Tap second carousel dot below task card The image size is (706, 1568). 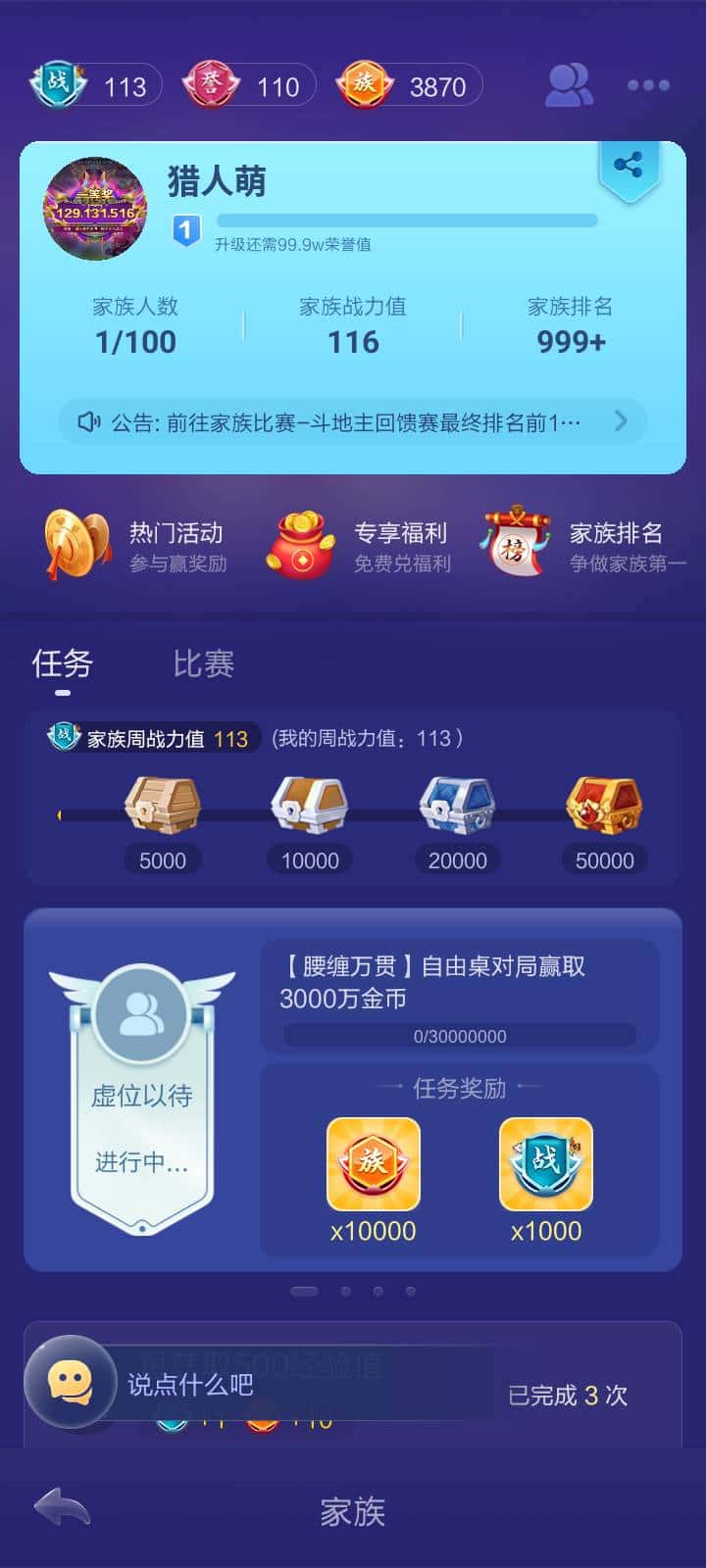pos(344,1292)
